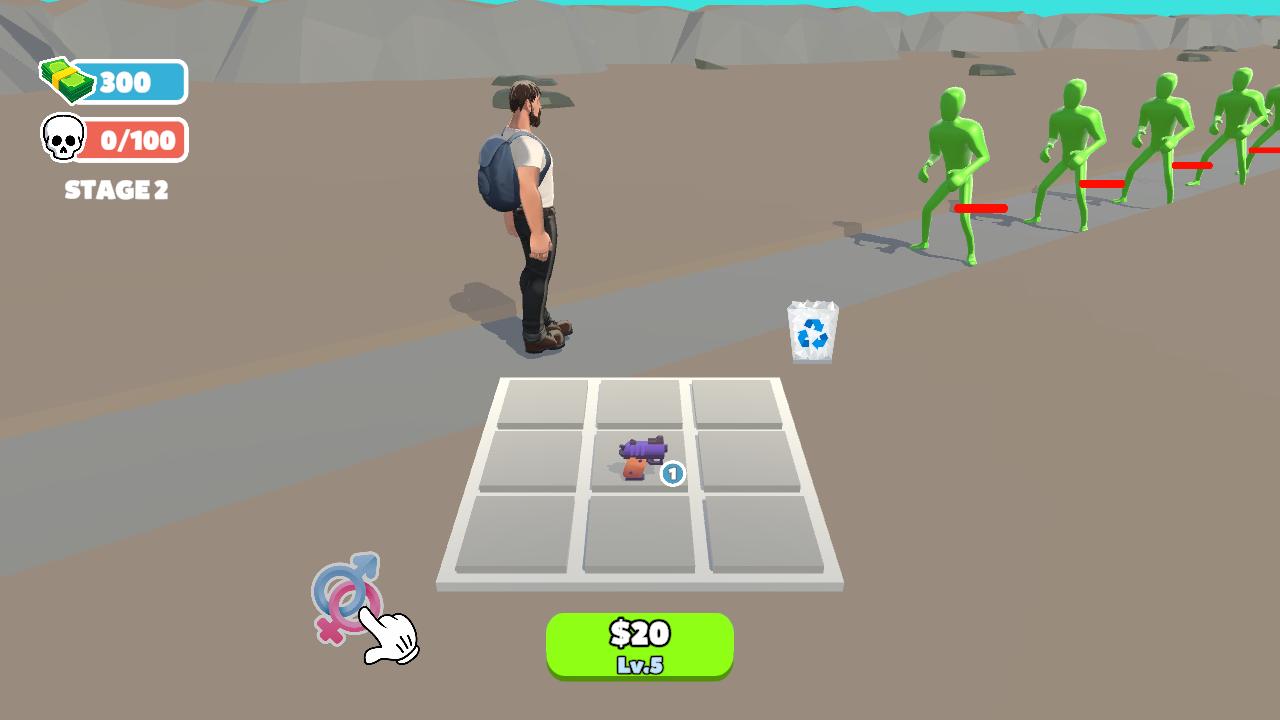Buy a weapon with the $20 button
The height and width of the screenshot is (720, 1280).
[x=639, y=645]
